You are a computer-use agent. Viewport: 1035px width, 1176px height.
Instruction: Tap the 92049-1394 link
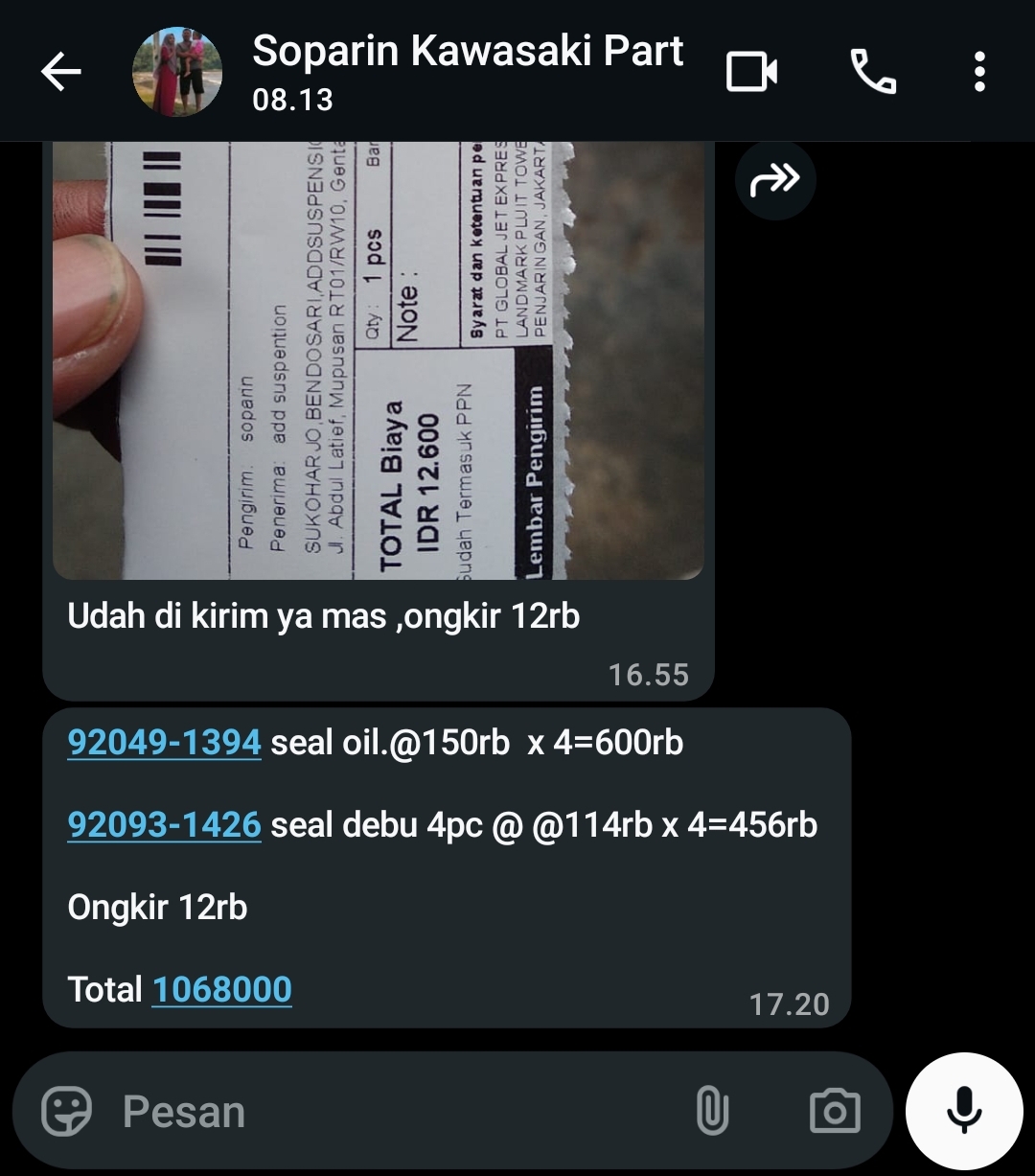tap(164, 742)
